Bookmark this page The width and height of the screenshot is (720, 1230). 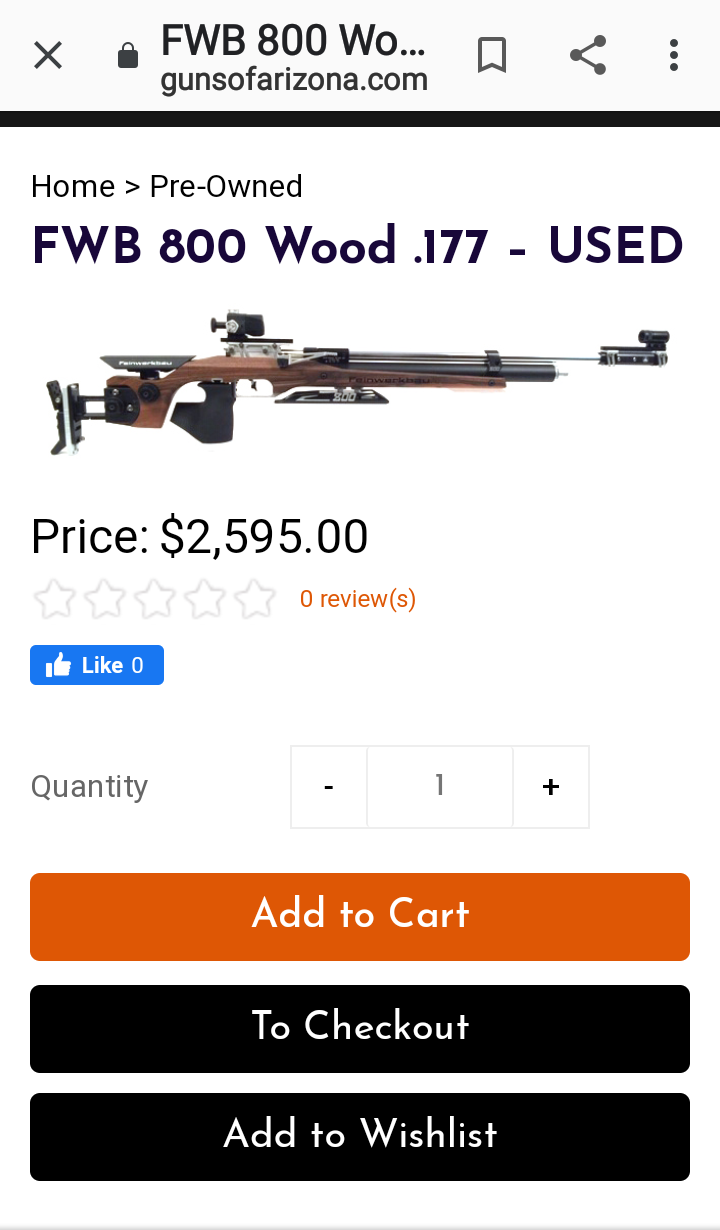click(491, 55)
